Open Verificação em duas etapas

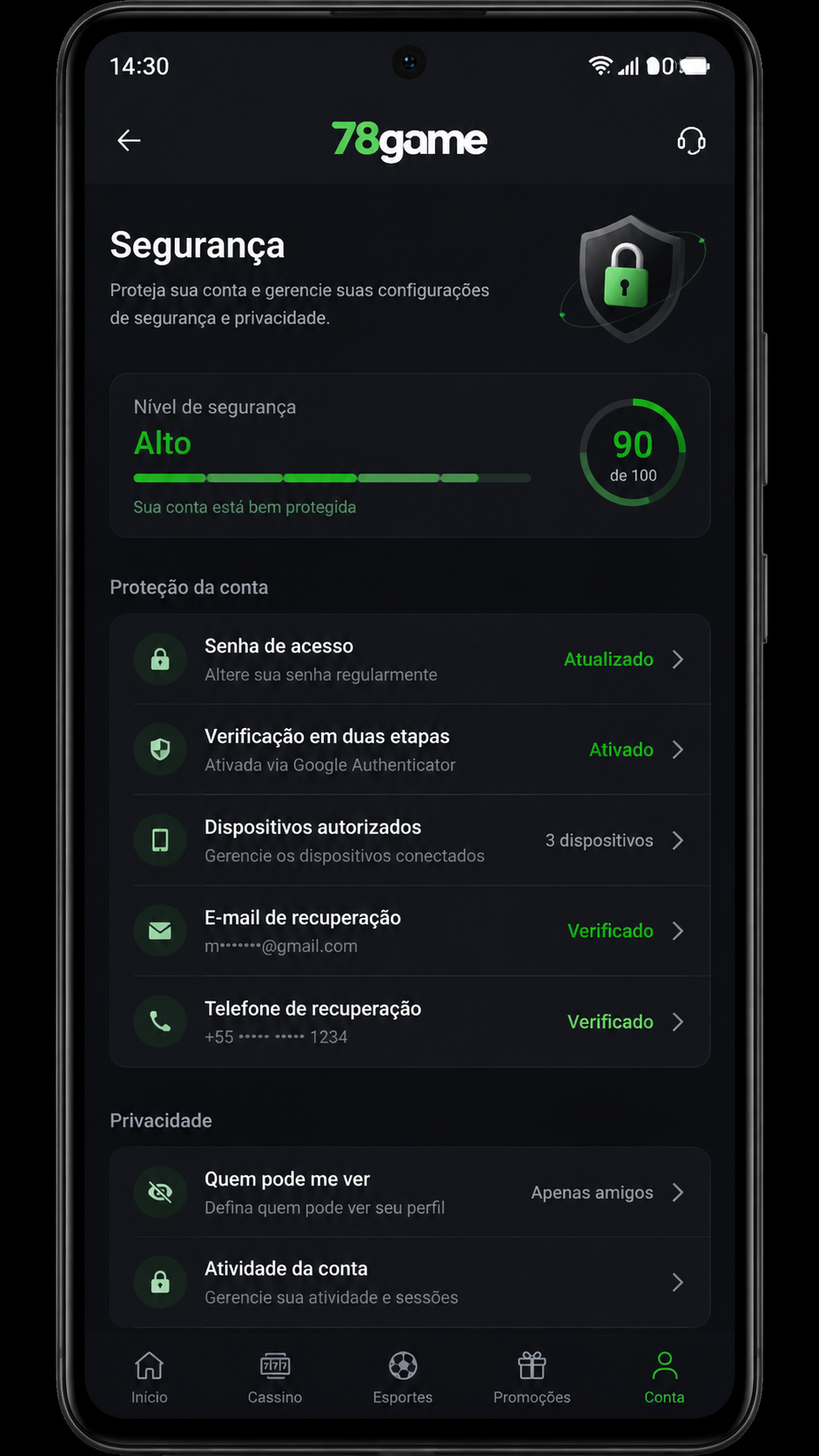[x=410, y=750]
